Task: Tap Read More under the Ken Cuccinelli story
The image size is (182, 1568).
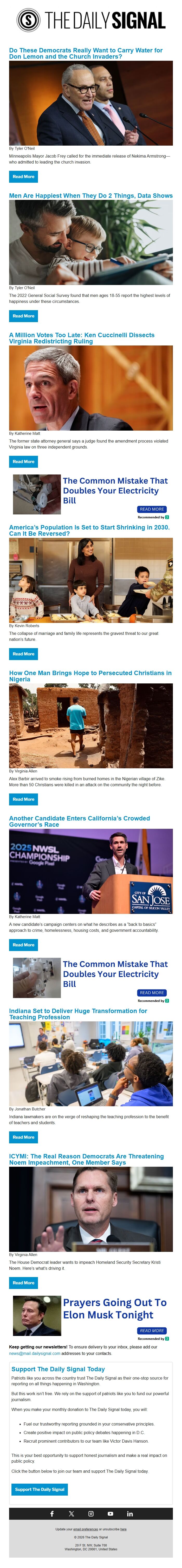Action: 23,461
